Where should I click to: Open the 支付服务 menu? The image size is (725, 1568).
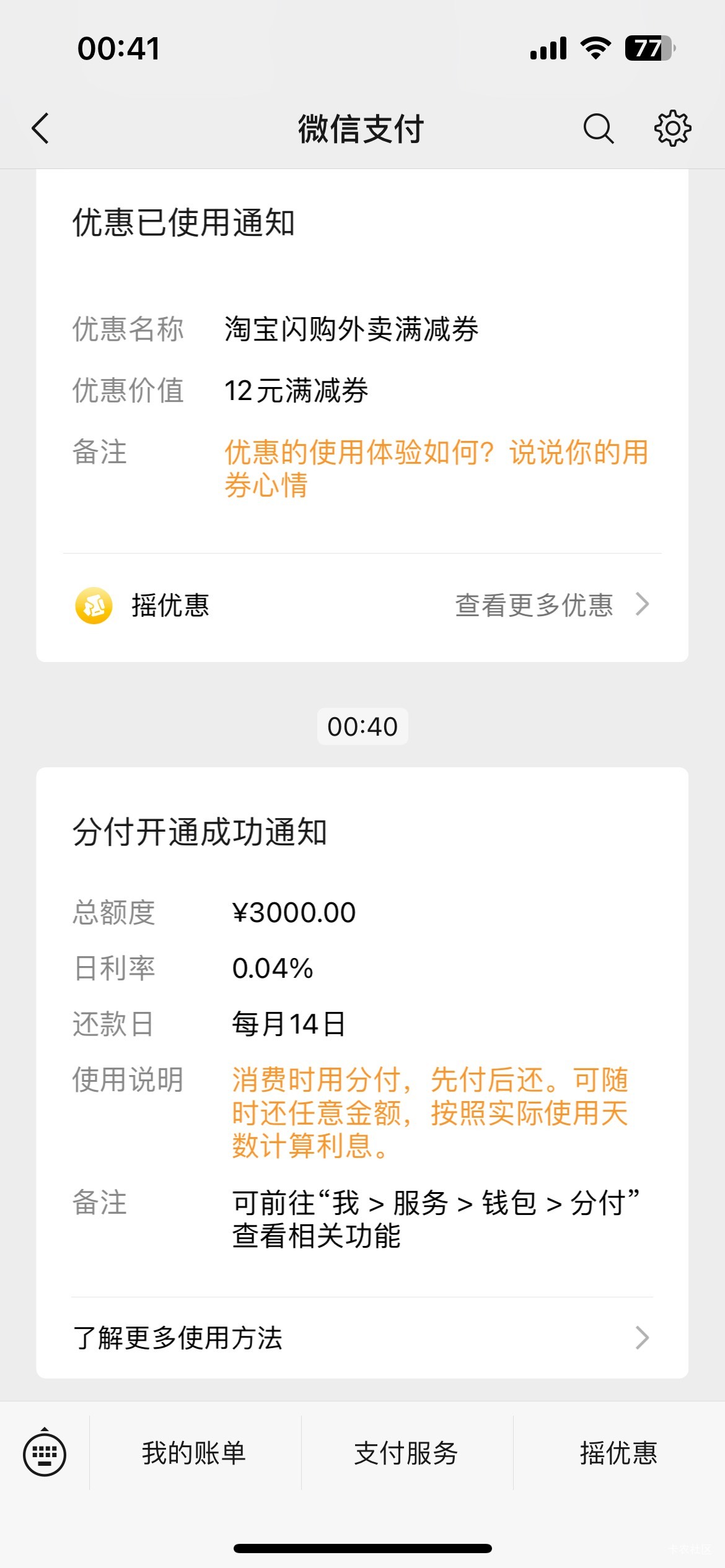click(x=406, y=1453)
